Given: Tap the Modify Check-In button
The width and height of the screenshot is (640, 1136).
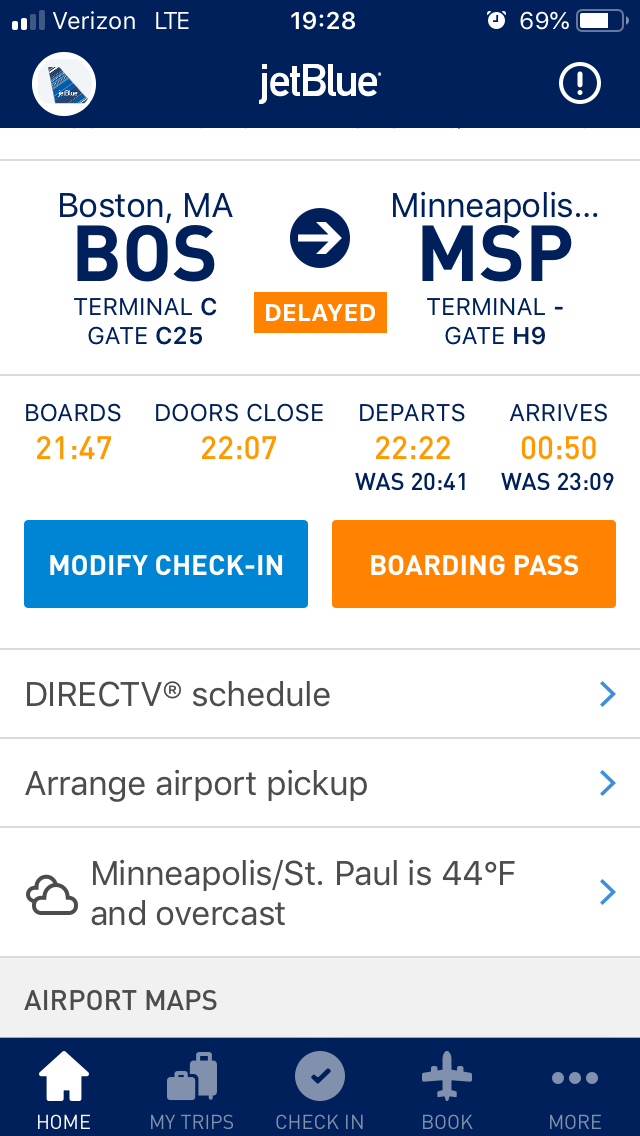Looking at the screenshot, I should (166, 564).
